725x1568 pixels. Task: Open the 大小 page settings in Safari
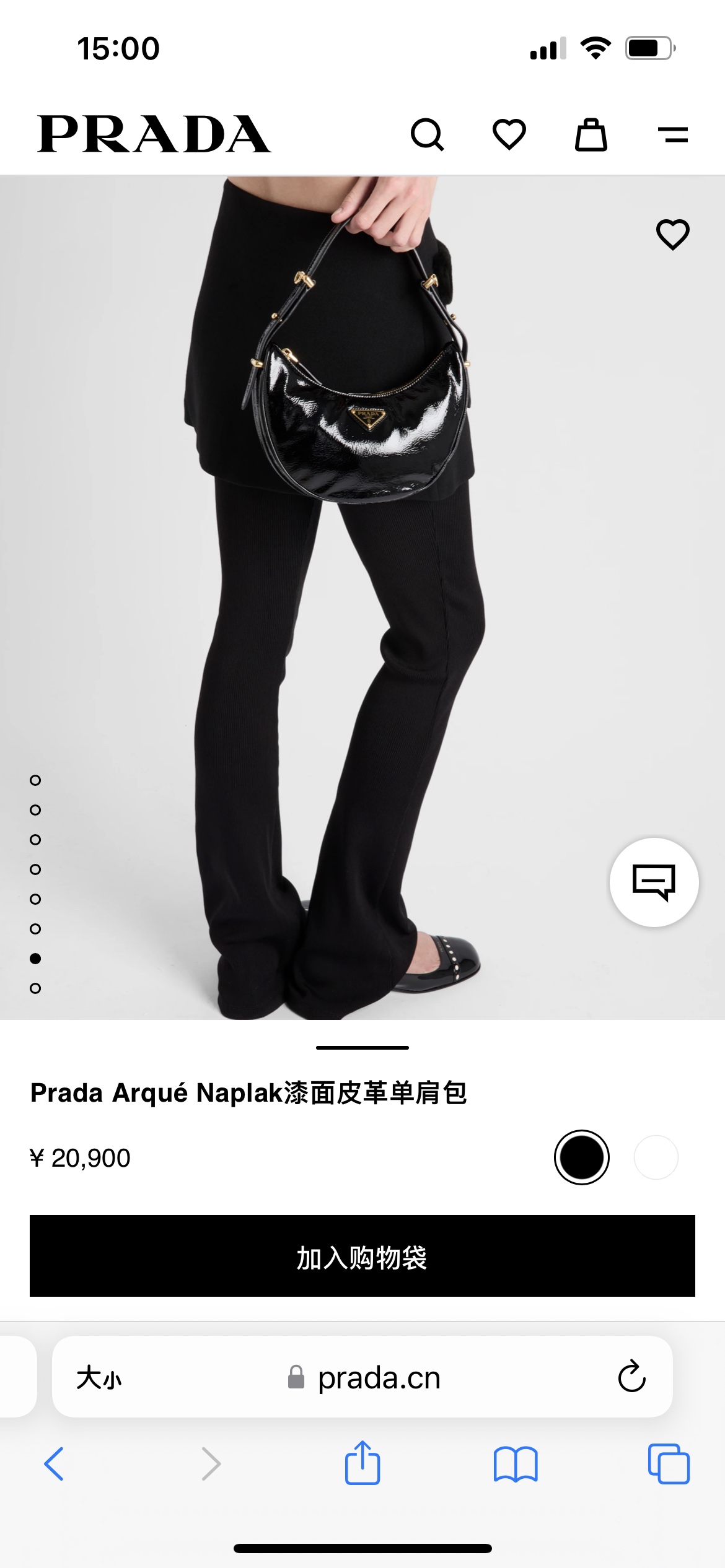pyautogui.click(x=99, y=1377)
